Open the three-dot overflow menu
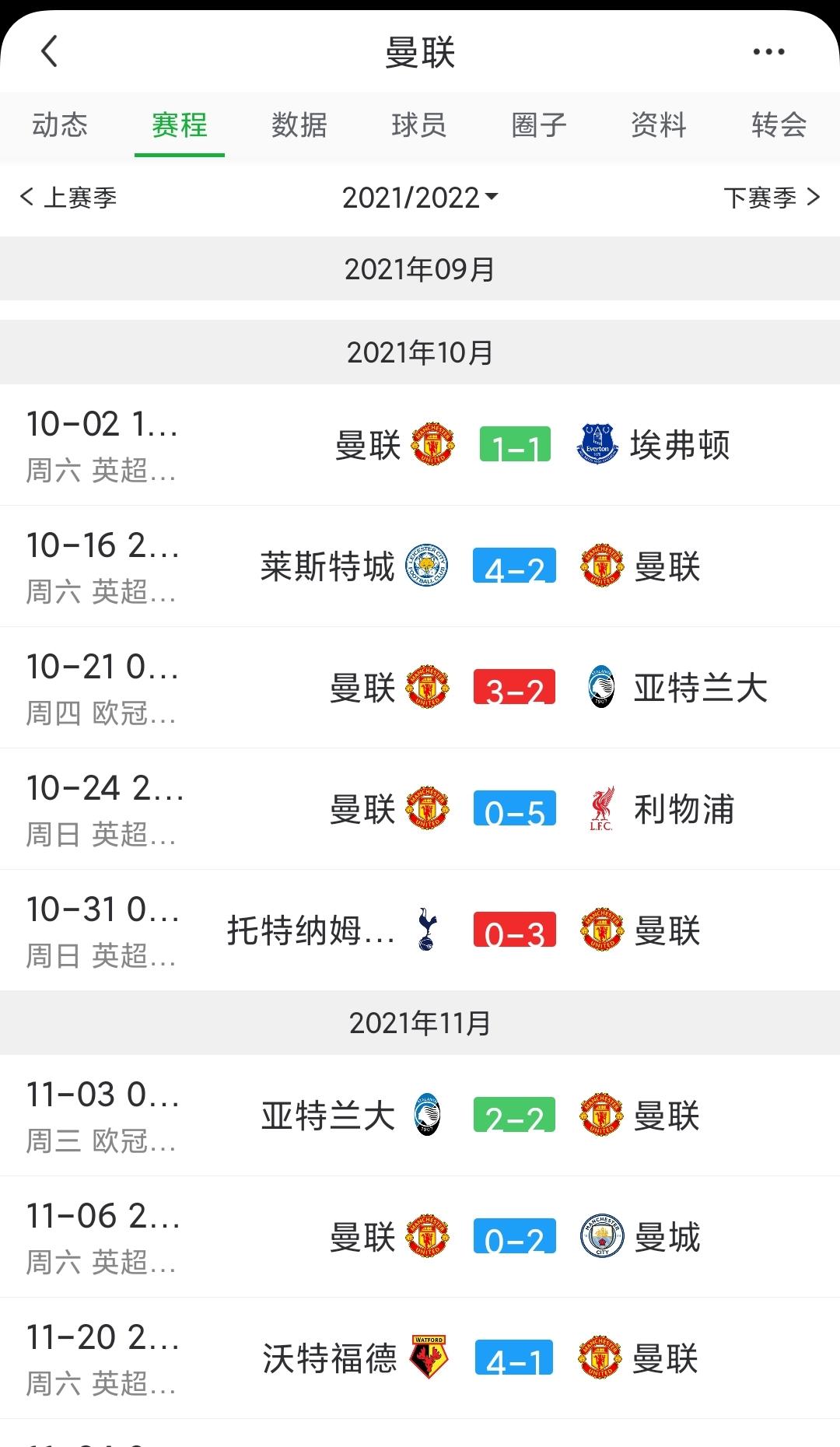The width and height of the screenshot is (840, 1447). point(768,52)
